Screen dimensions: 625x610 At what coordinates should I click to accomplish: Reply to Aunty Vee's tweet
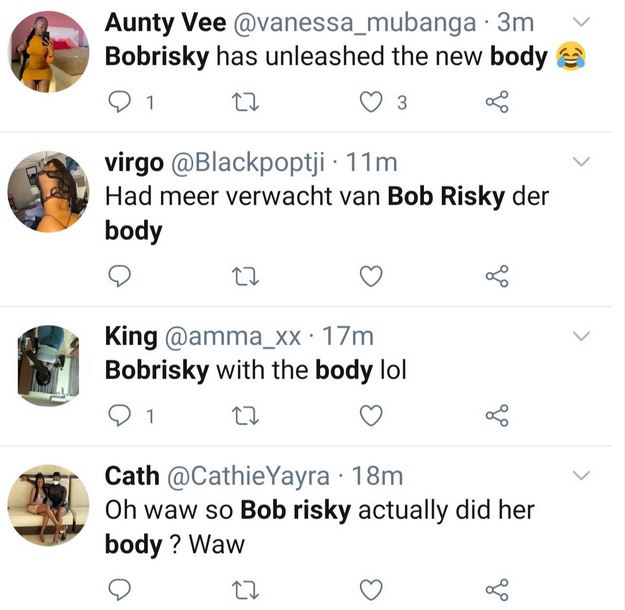click(x=119, y=101)
